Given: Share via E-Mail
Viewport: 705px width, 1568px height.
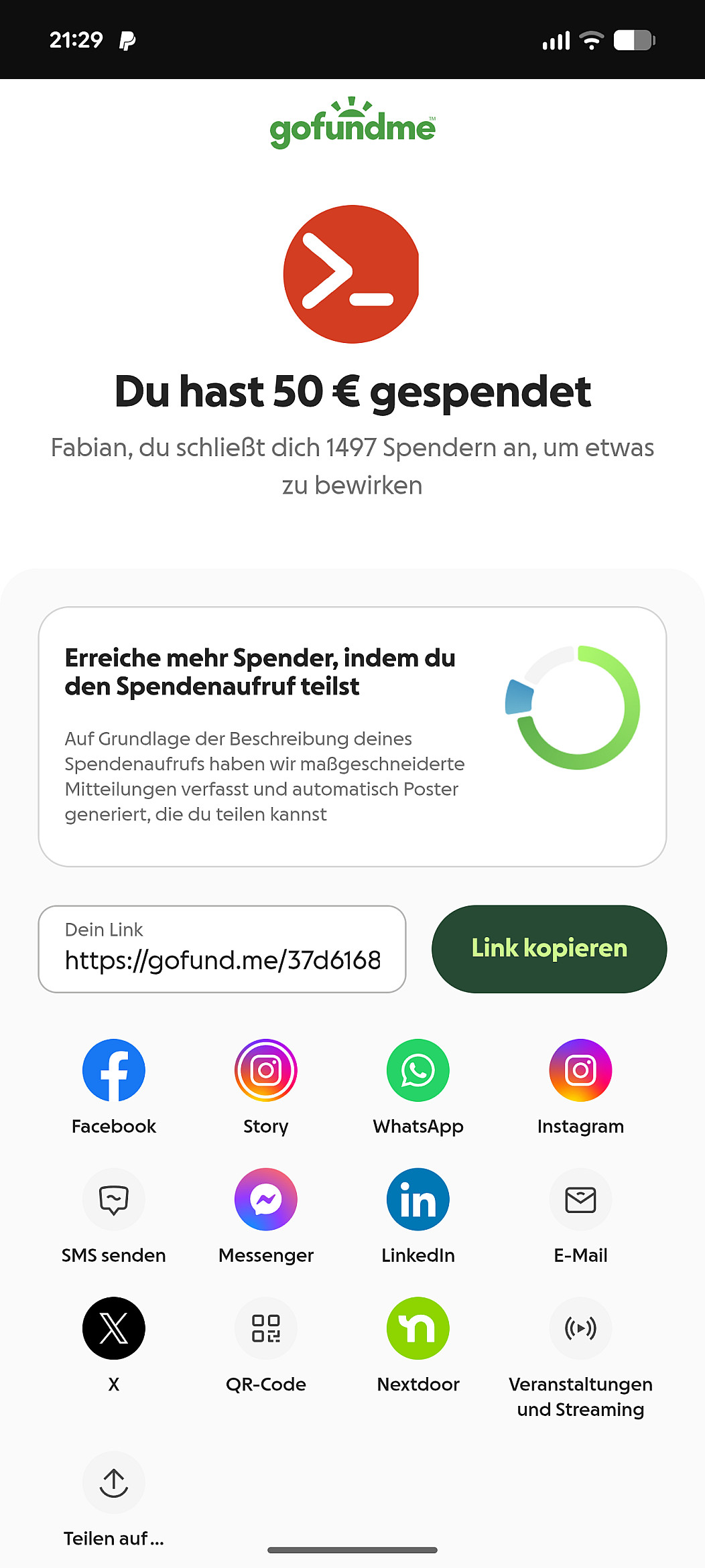Looking at the screenshot, I should click(580, 1200).
